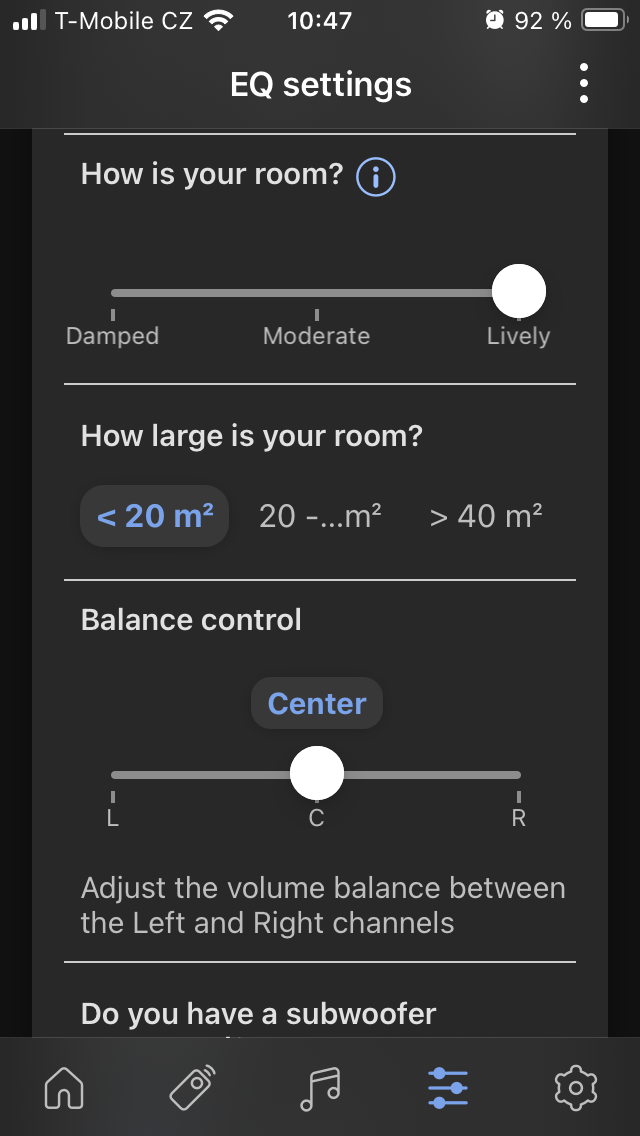Pick the > 40 m² room size
Viewport: 640px width, 1136px height.
[x=486, y=516]
